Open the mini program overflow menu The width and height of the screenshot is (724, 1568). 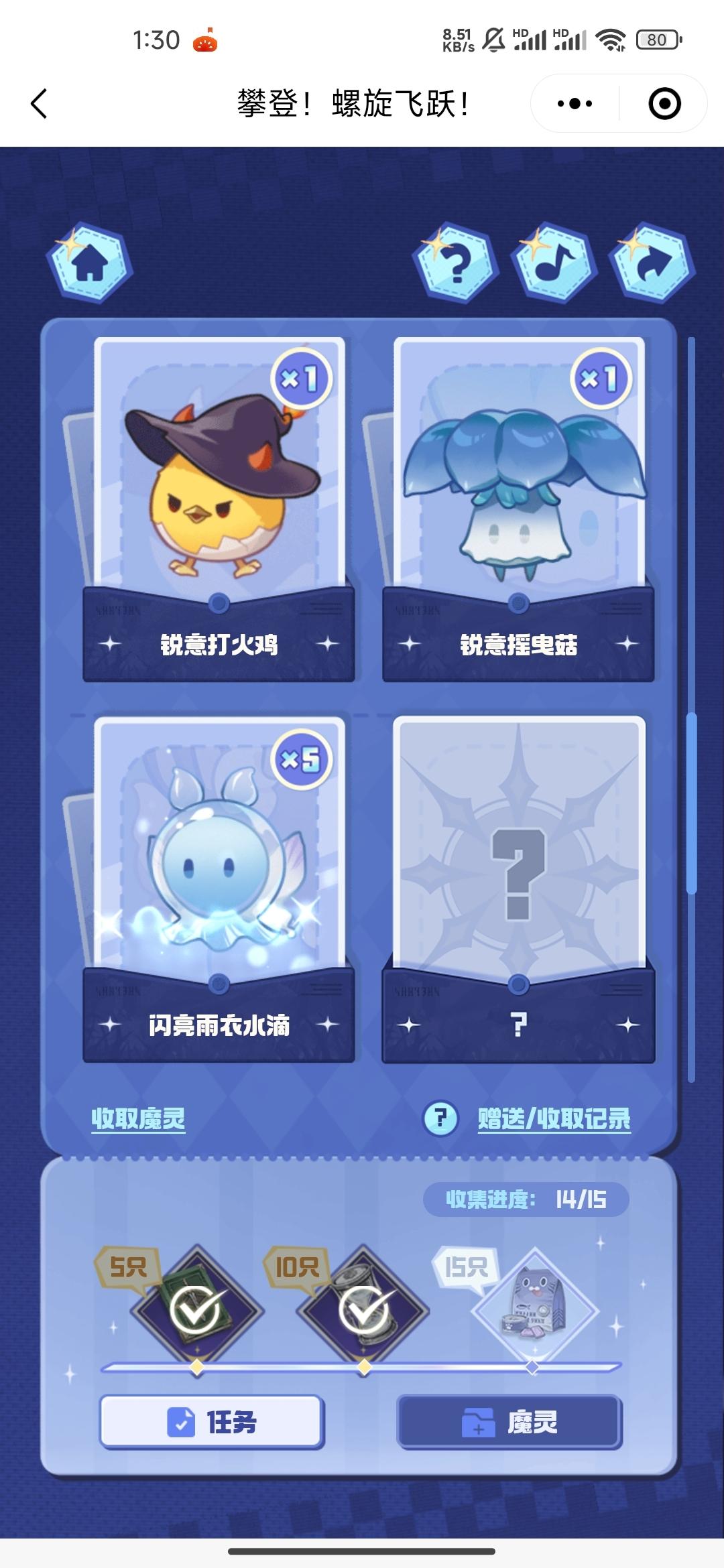point(575,104)
